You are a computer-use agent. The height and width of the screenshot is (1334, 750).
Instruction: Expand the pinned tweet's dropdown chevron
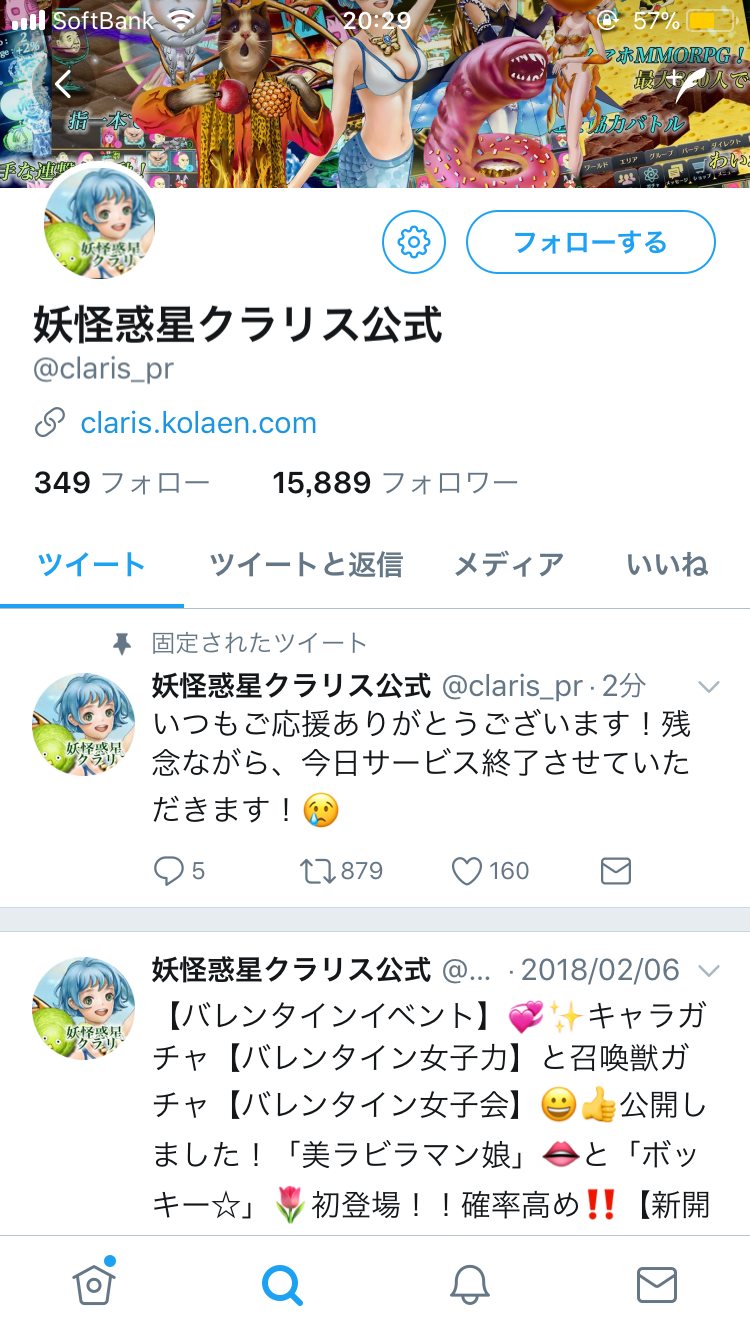pyautogui.click(x=708, y=687)
